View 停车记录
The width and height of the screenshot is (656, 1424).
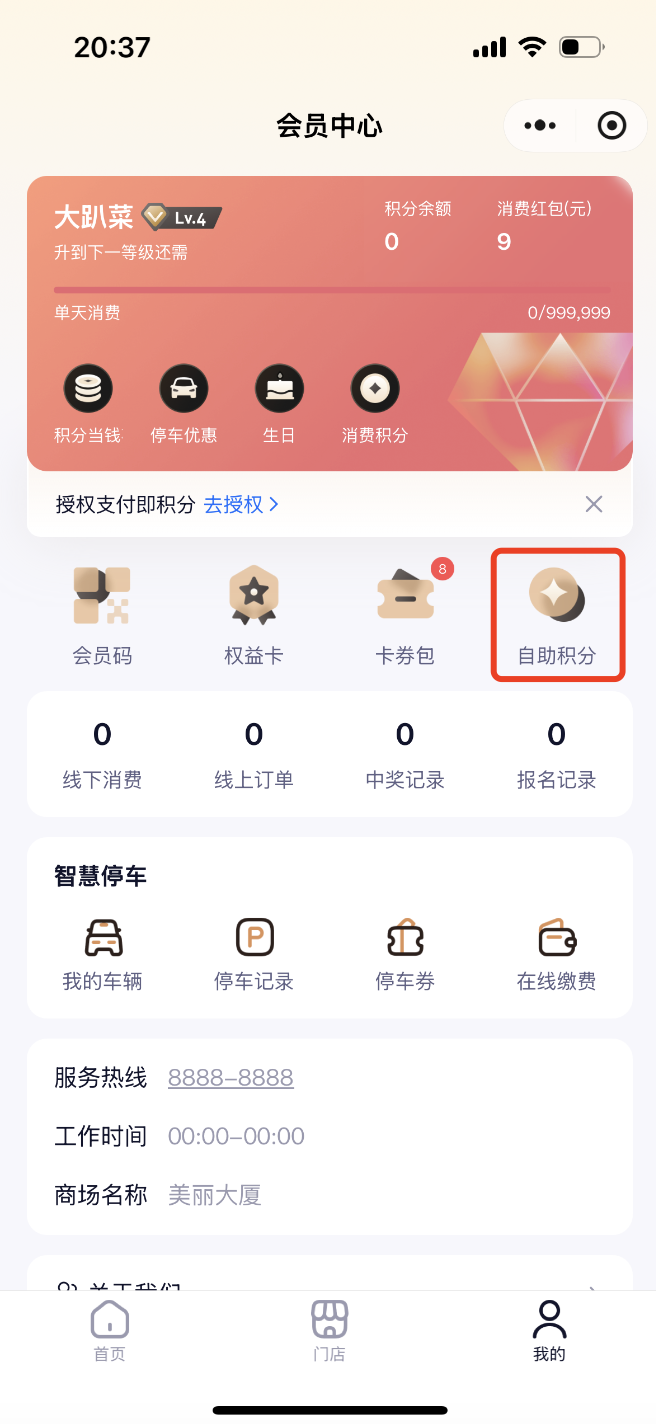point(253,954)
